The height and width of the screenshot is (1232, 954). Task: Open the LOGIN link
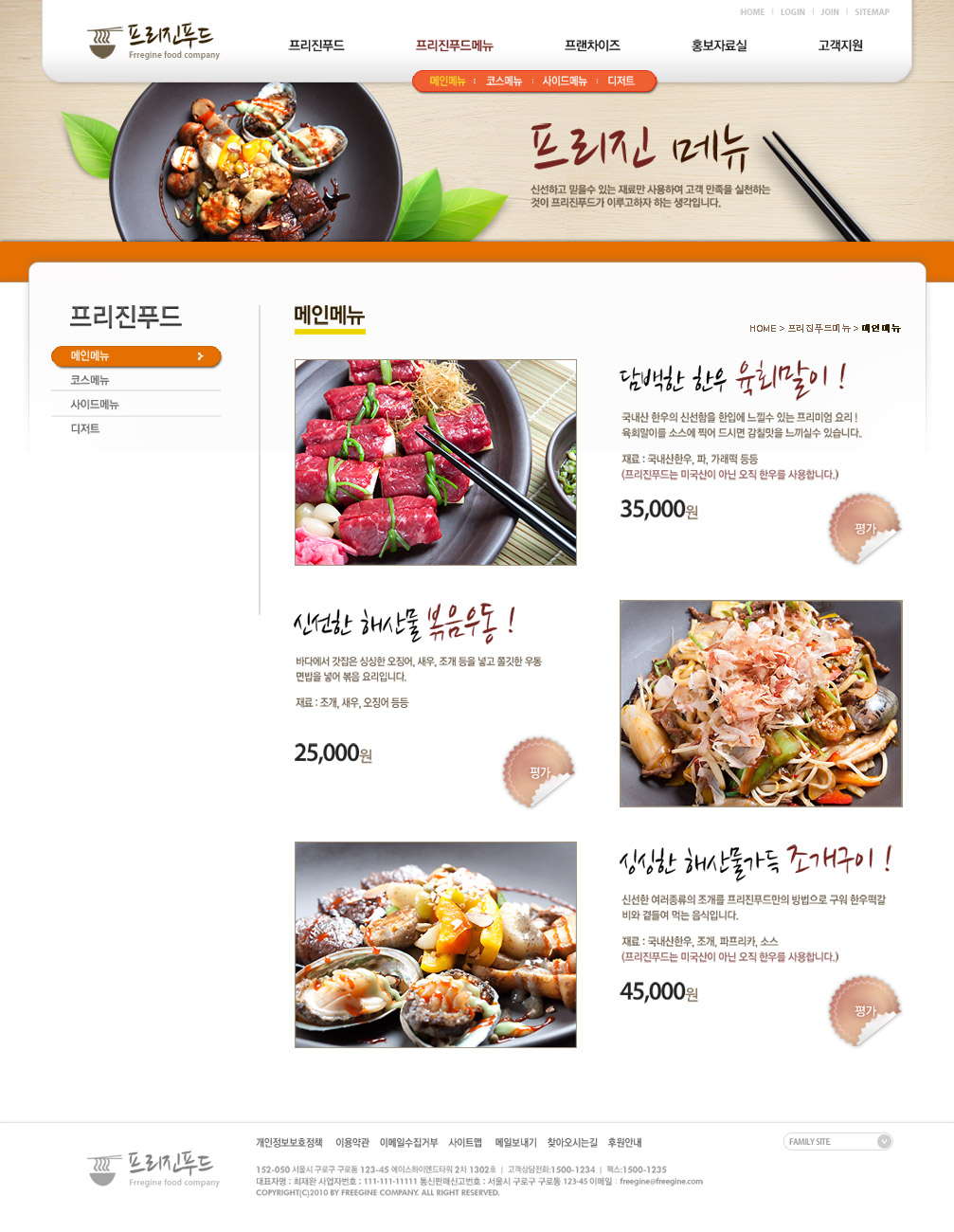(792, 12)
